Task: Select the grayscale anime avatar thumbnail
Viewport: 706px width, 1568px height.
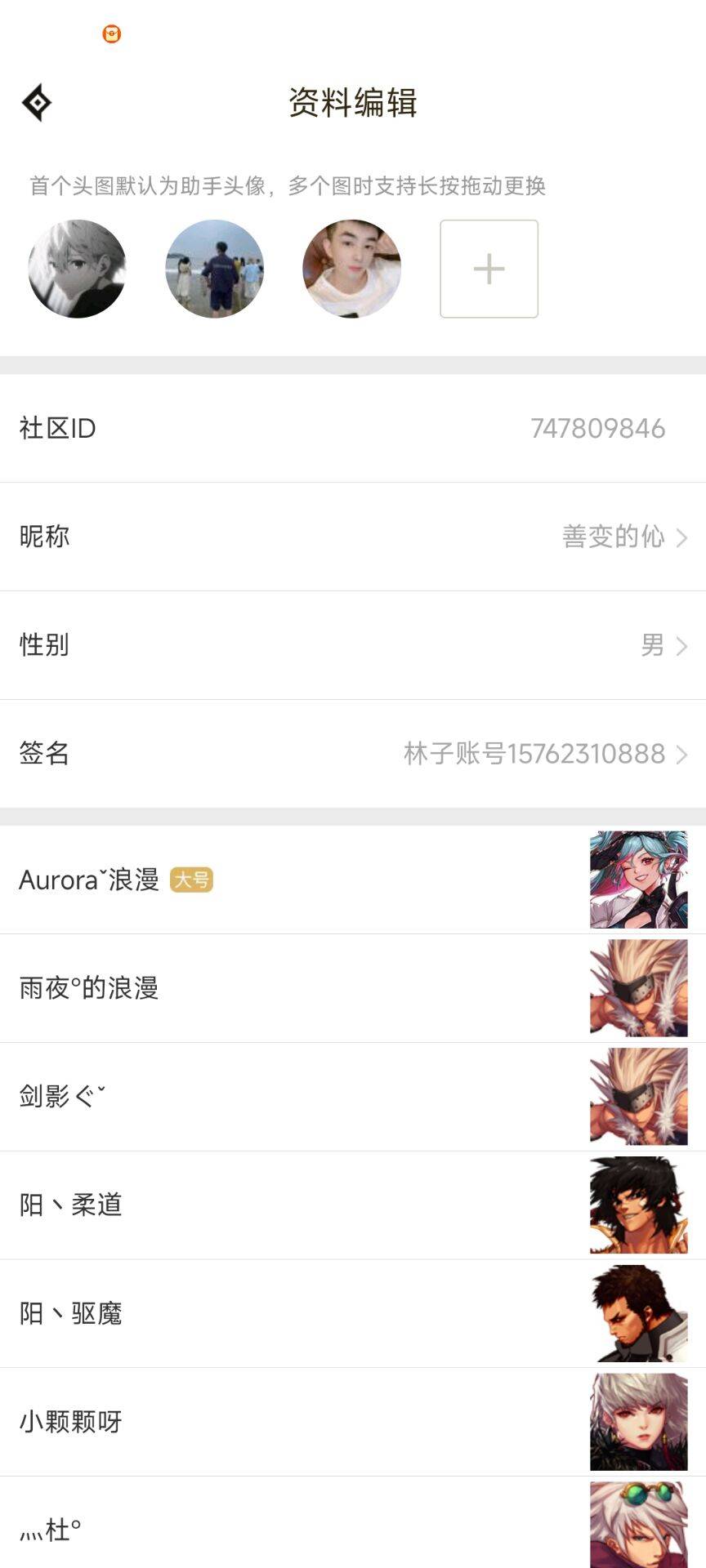Action: tap(77, 269)
